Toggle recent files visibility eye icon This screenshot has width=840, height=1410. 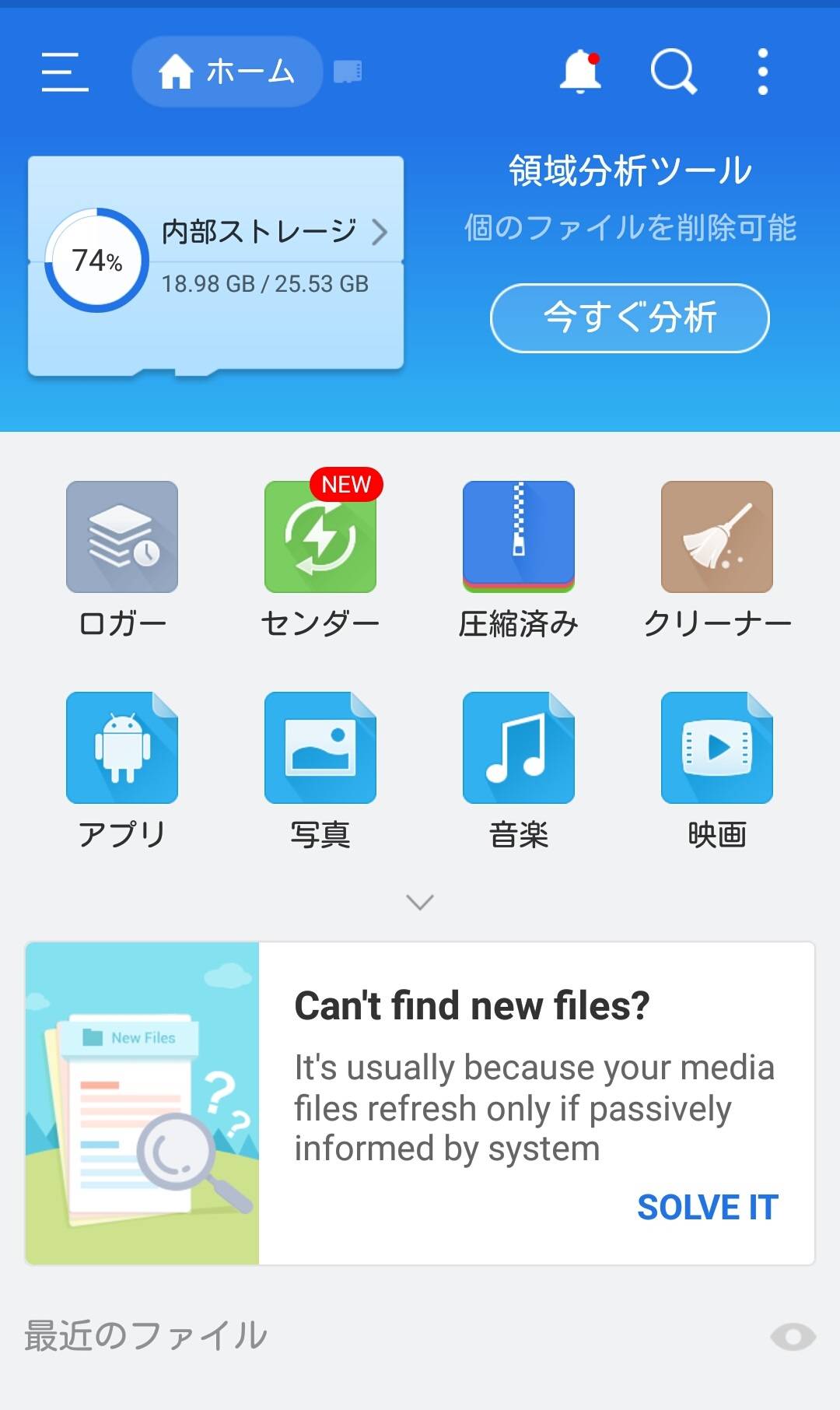pyautogui.click(x=793, y=1338)
